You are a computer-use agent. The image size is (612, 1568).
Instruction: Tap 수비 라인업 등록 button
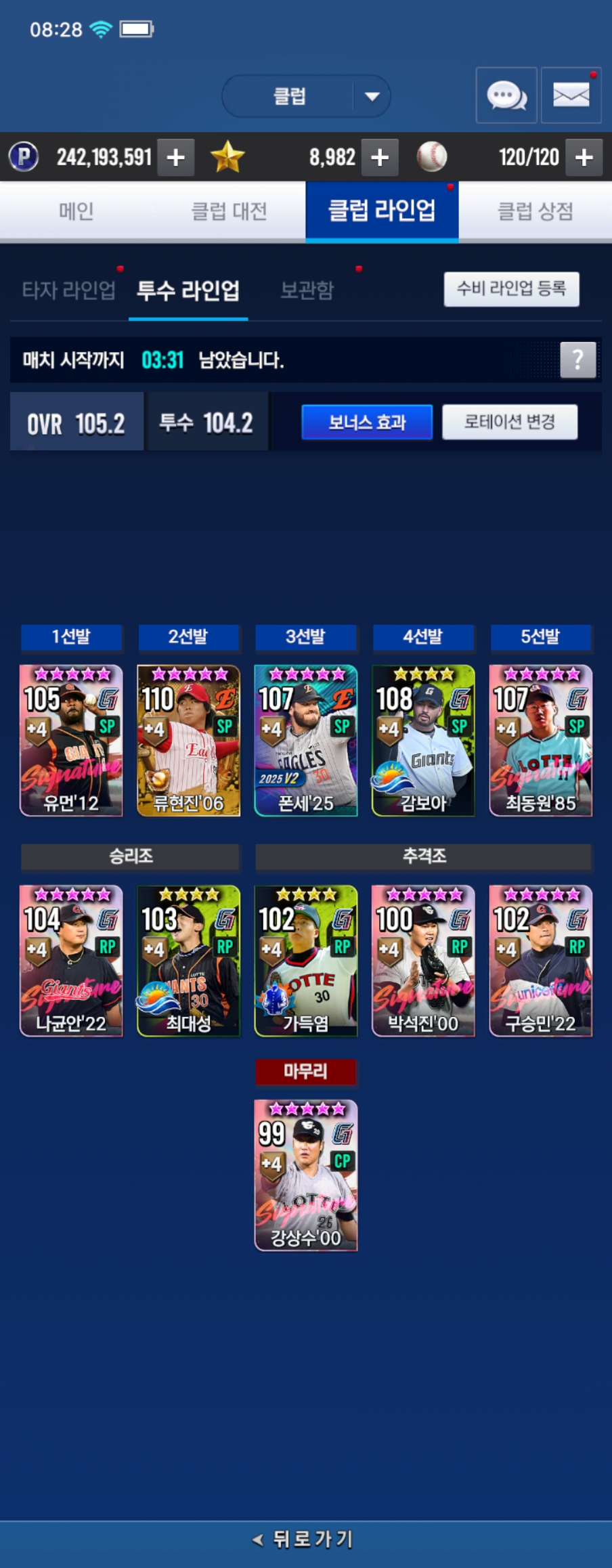tap(511, 289)
